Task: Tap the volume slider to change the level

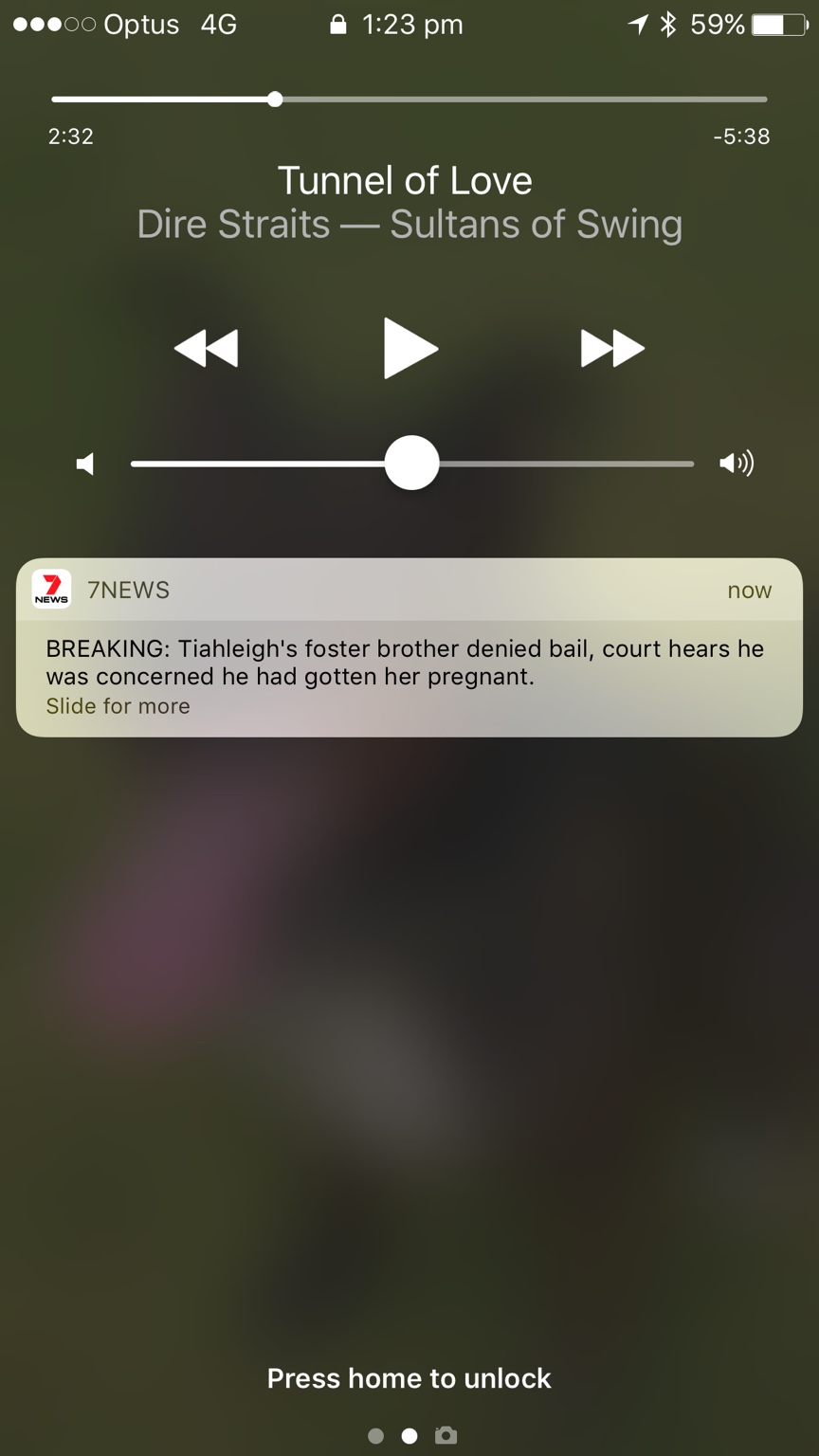Action: pyautogui.click(x=411, y=464)
